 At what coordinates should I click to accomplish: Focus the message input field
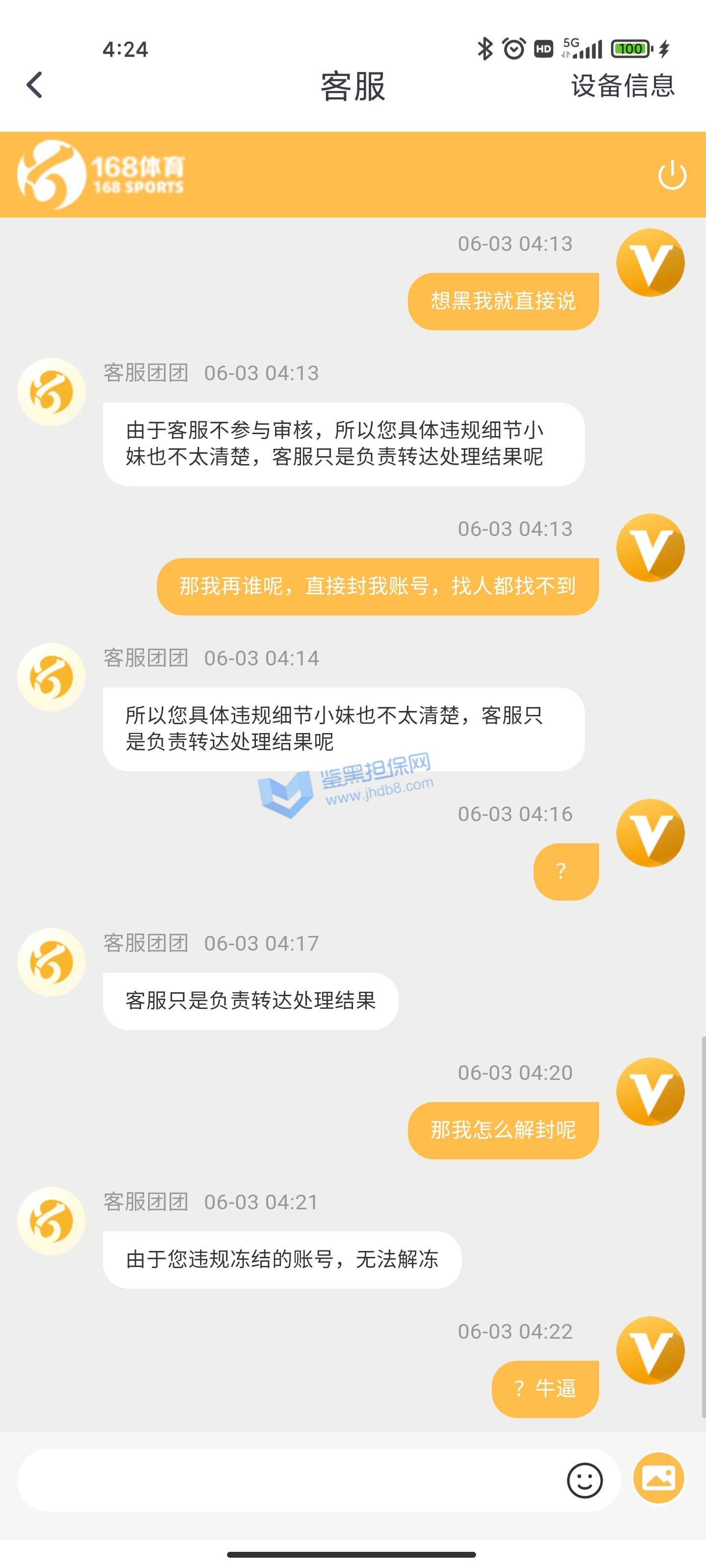click(286, 1480)
